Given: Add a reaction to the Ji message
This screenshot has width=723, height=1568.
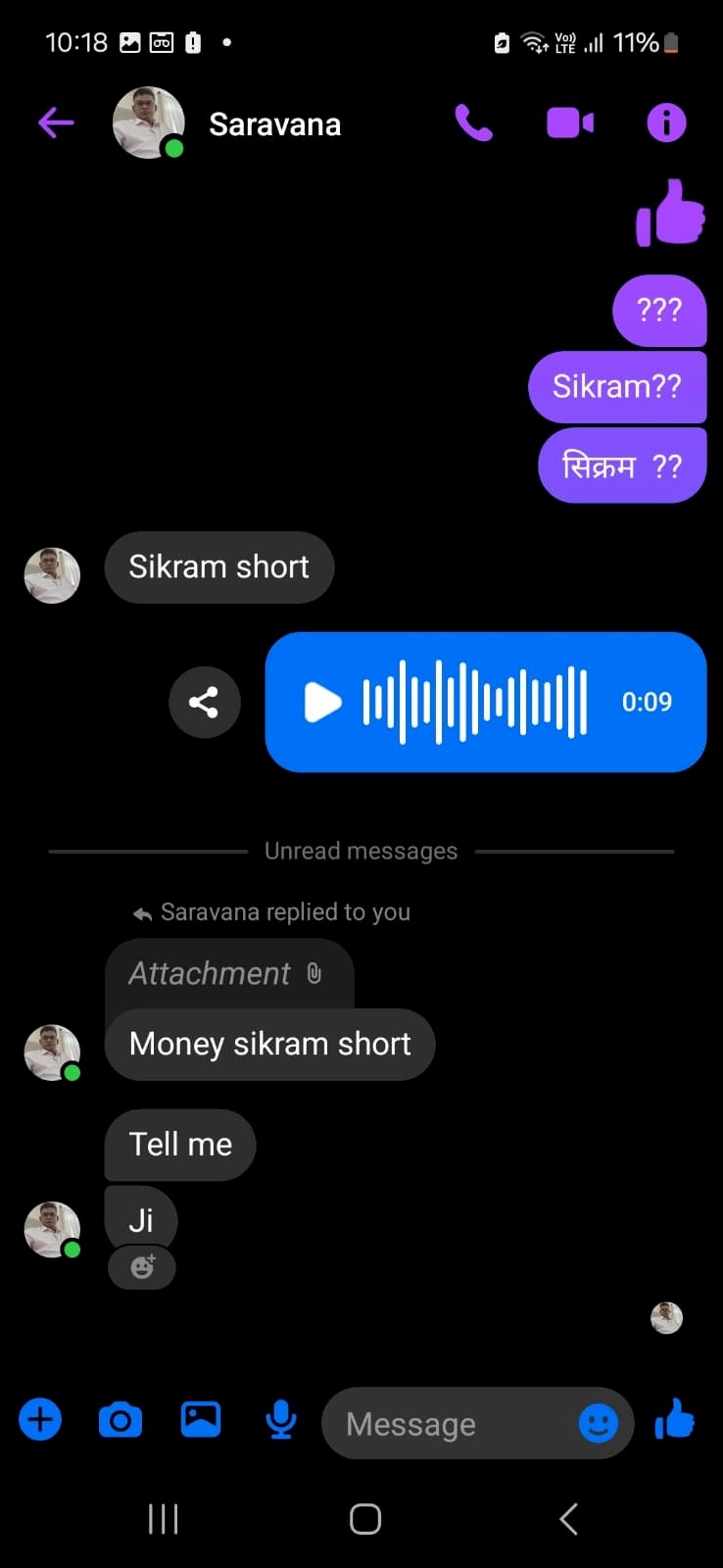Looking at the screenshot, I should (x=142, y=1267).
